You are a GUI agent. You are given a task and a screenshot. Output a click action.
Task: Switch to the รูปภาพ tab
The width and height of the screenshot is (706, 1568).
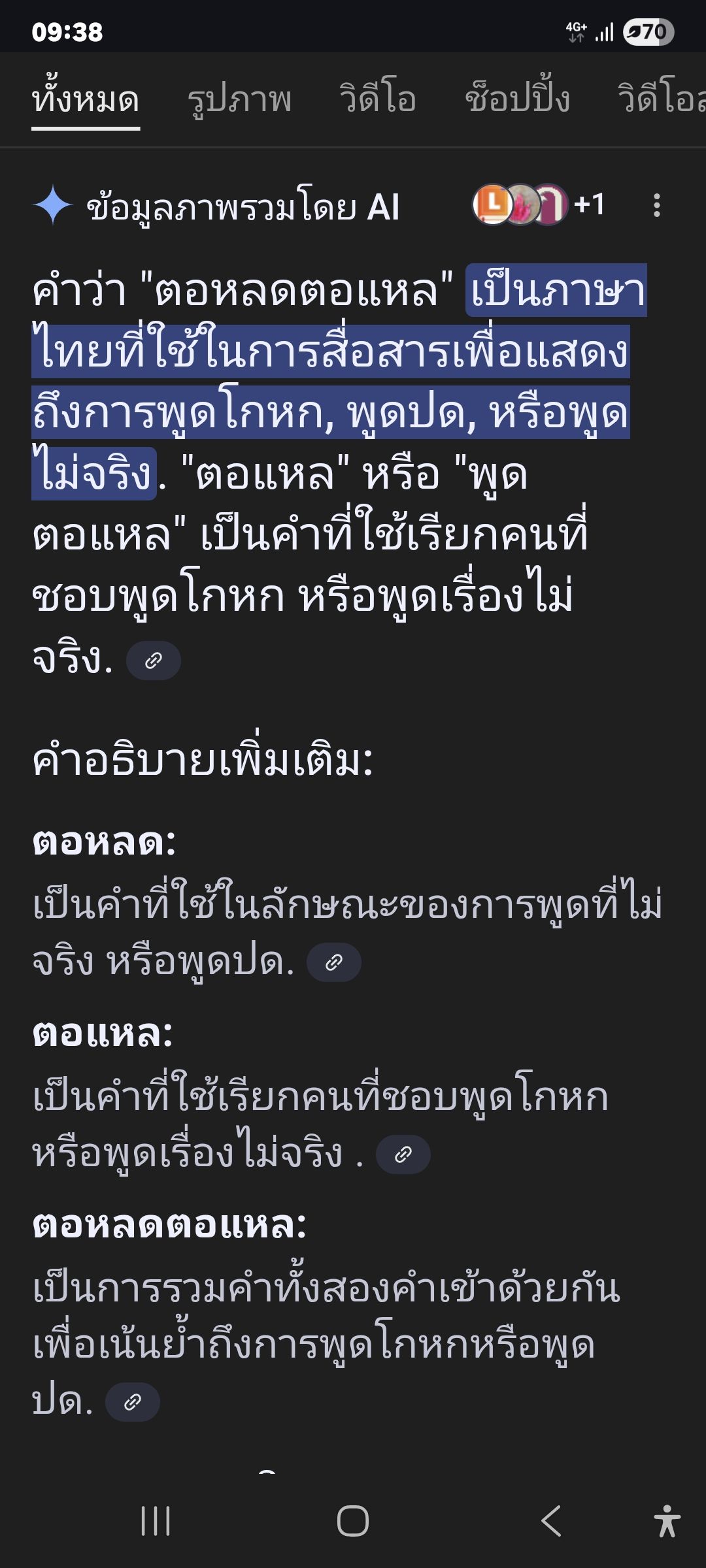click(x=239, y=99)
